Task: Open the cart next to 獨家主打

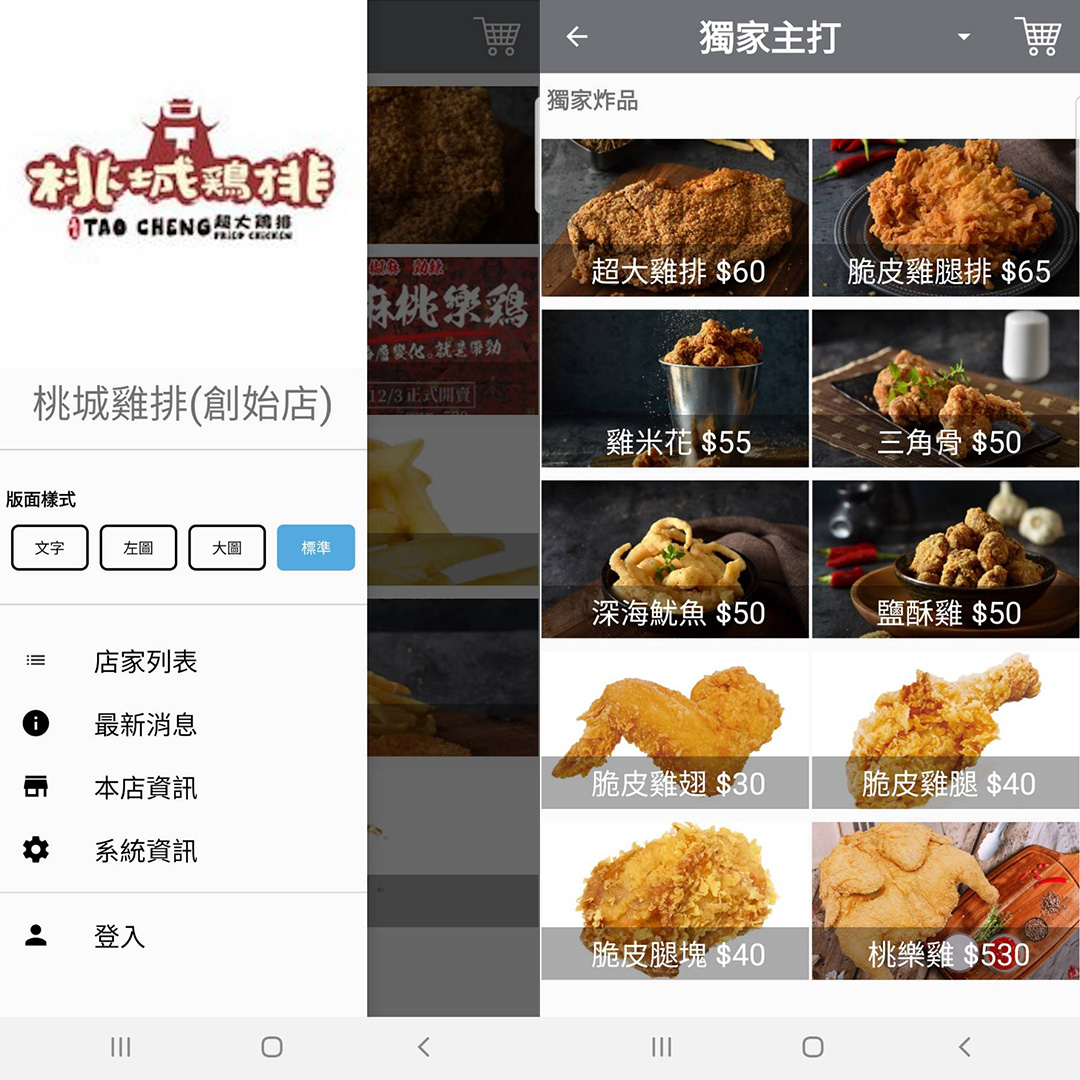Action: [x=1037, y=37]
